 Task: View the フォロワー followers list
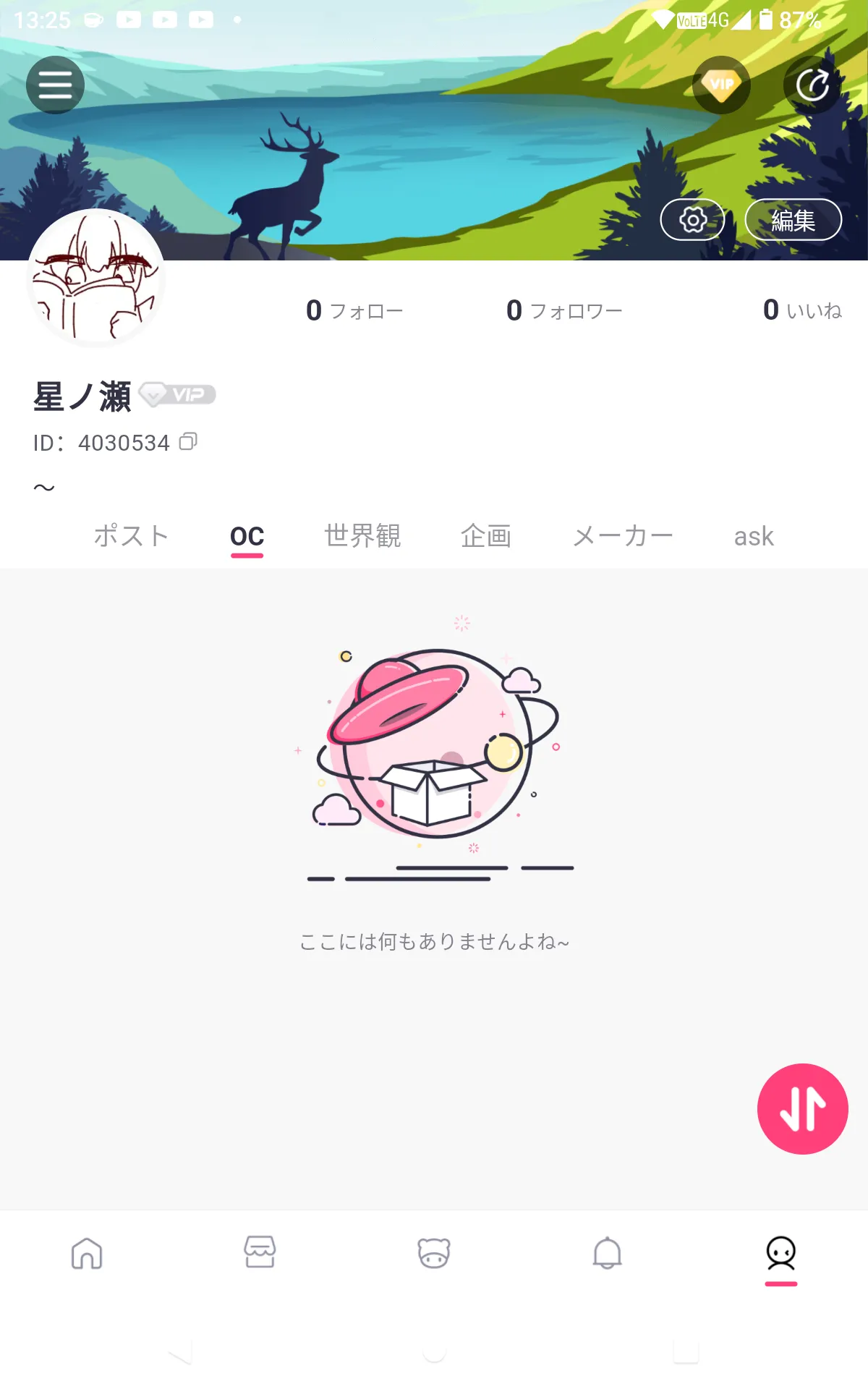tap(564, 310)
